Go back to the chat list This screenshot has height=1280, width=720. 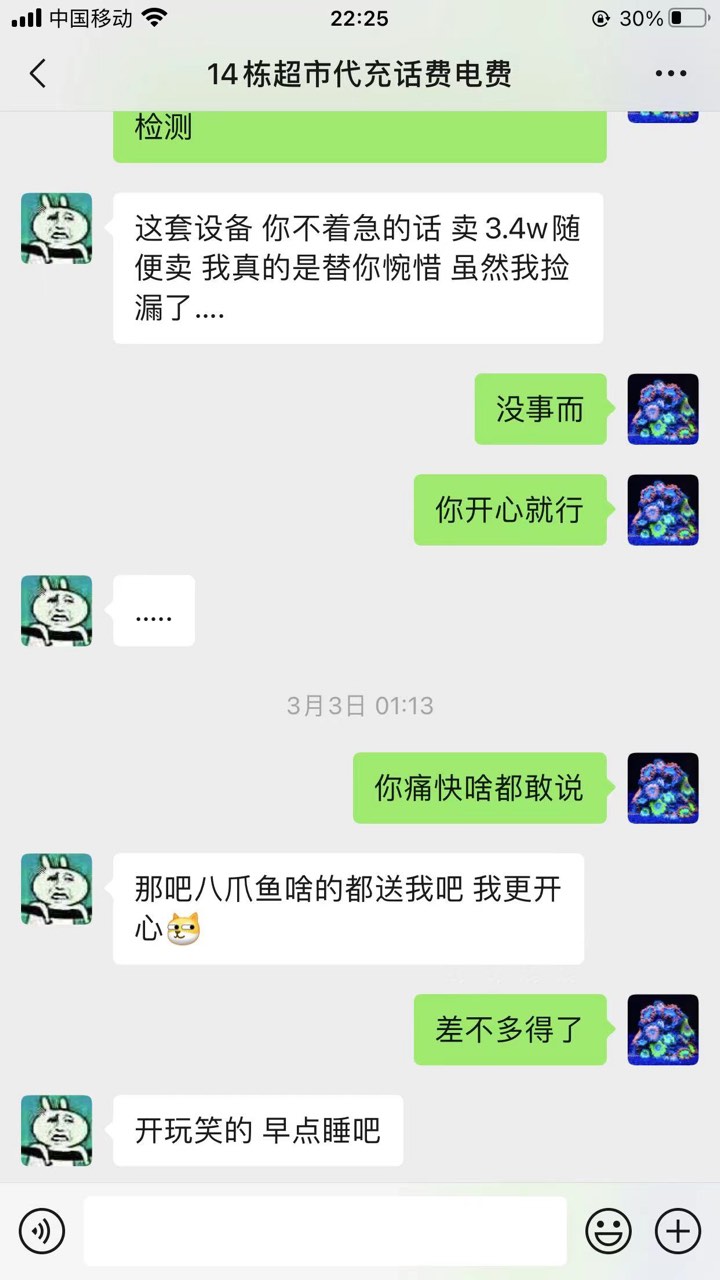click(x=38, y=74)
